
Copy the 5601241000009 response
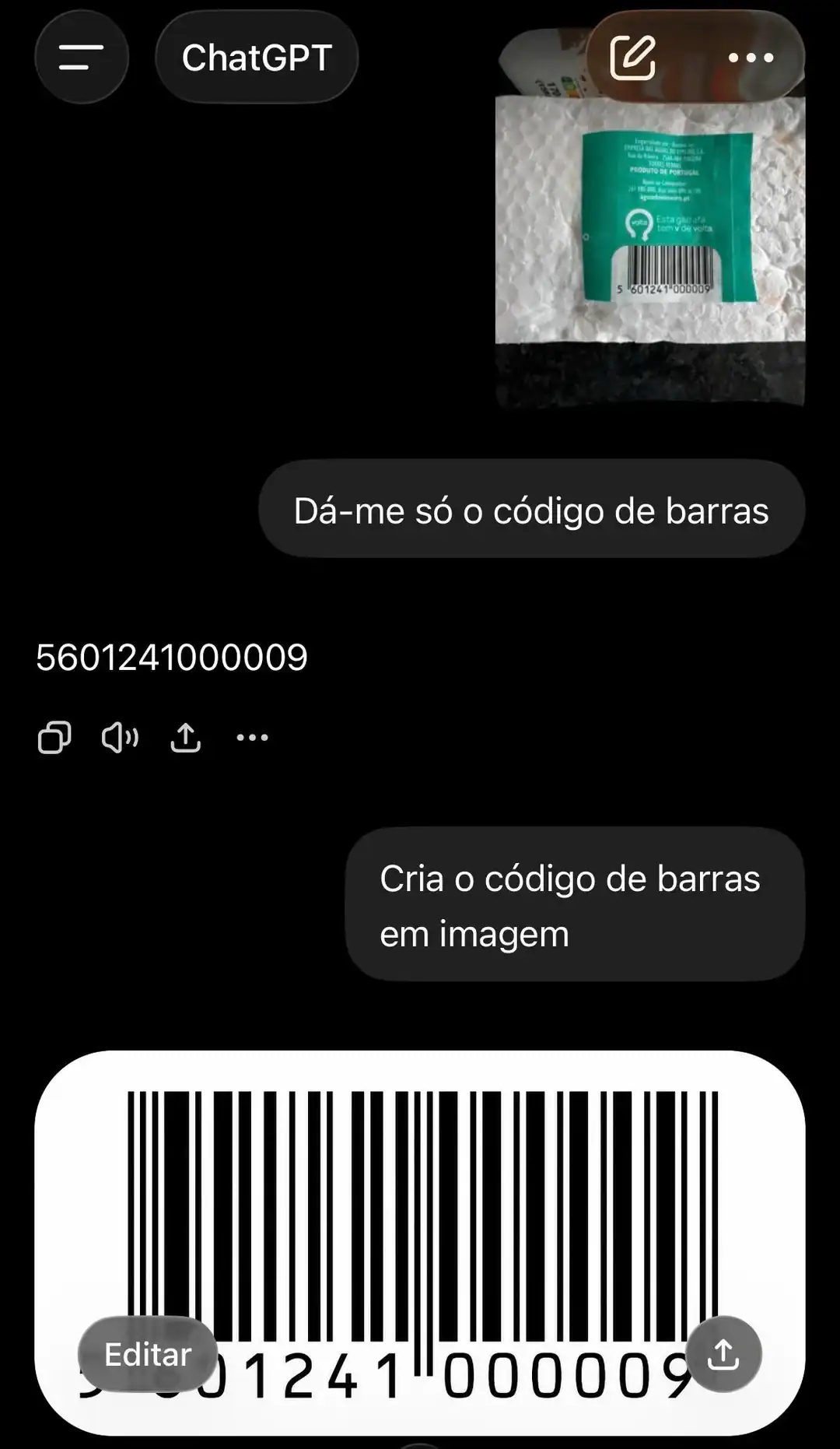[54, 737]
